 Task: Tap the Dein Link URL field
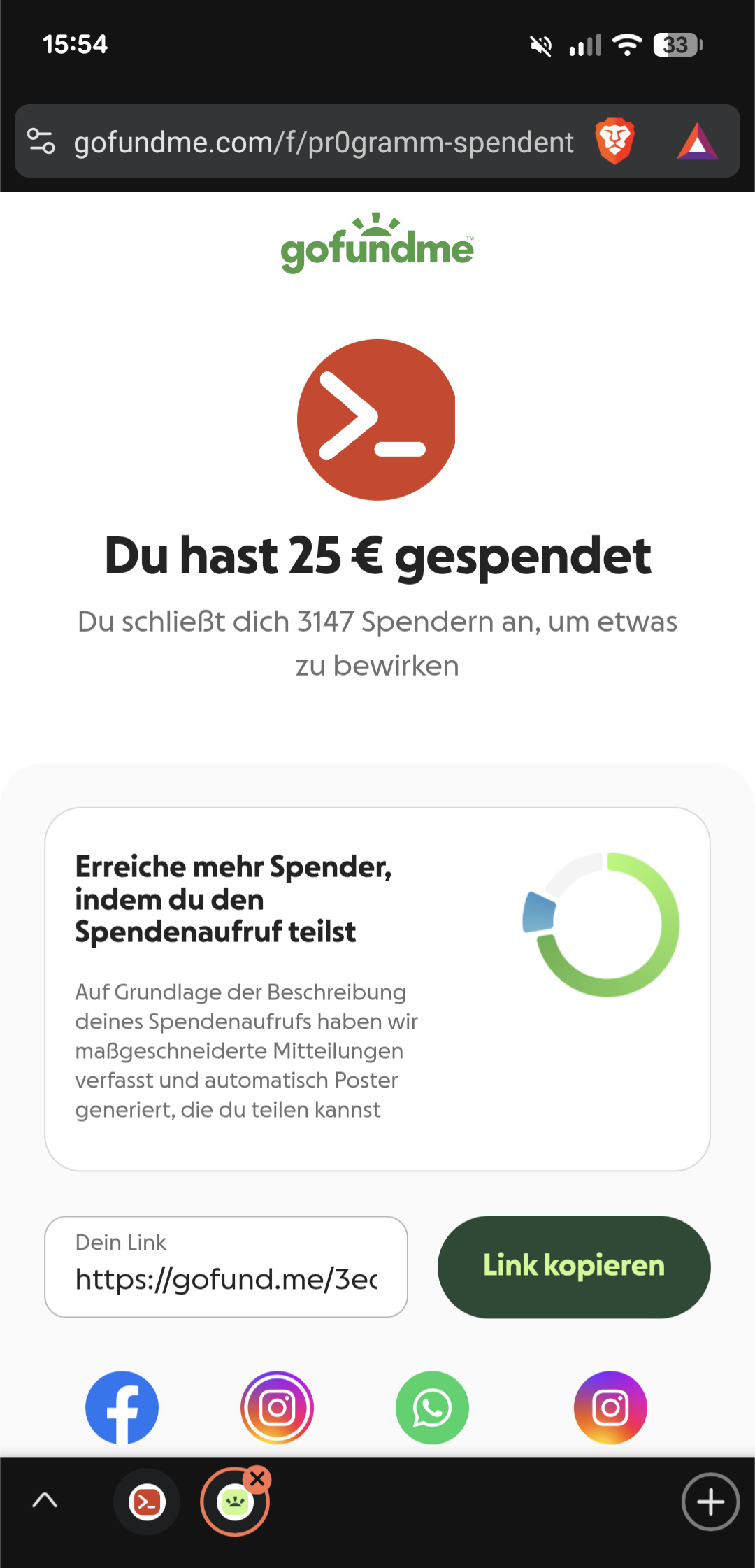click(226, 1267)
